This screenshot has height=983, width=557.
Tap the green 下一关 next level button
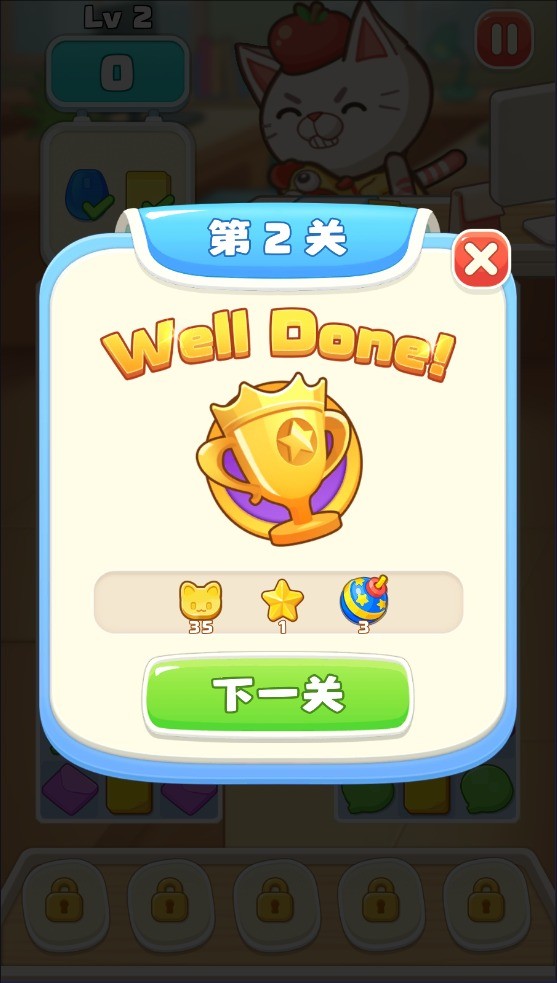tap(278, 695)
